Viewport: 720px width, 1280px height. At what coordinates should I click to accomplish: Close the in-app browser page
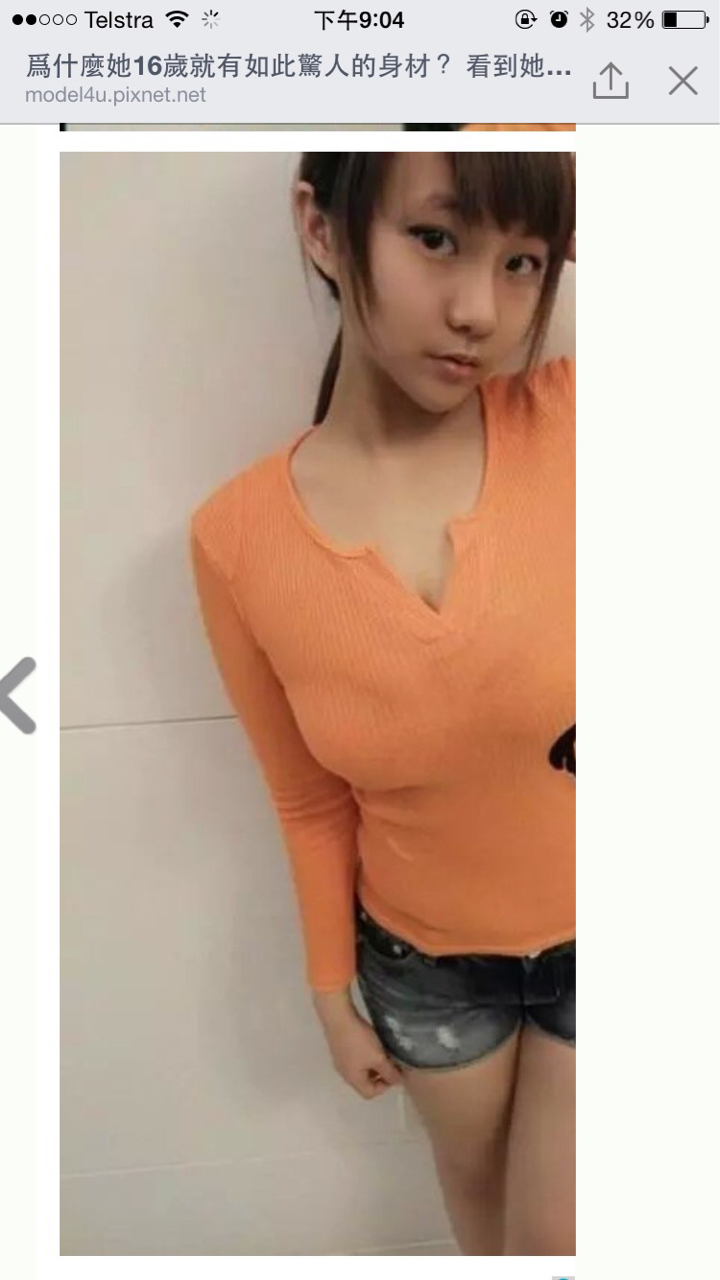point(683,81)
